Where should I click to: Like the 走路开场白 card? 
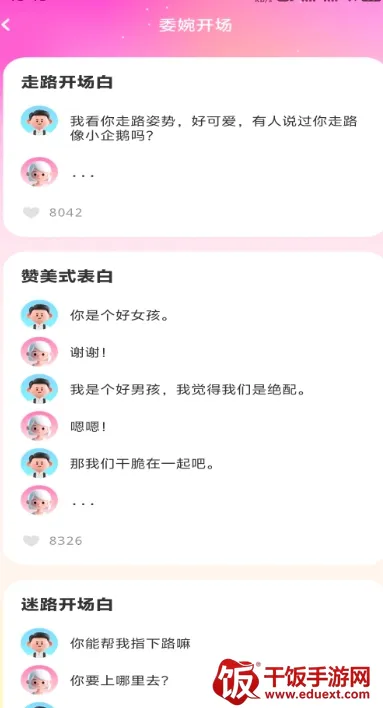[31, 212]
